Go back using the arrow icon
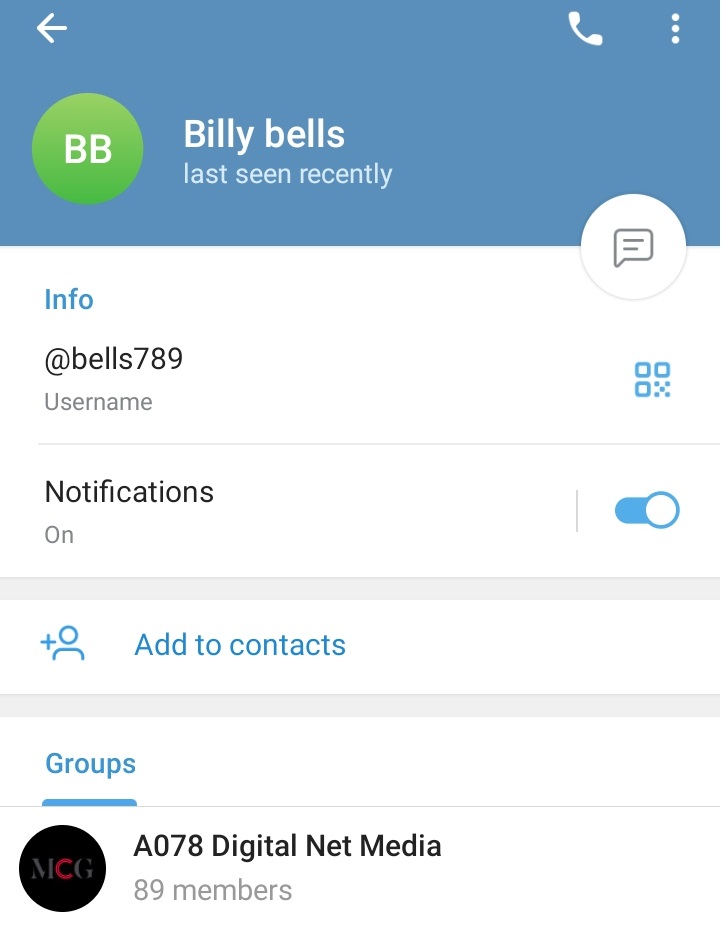The height and width of the screenshot is (938, 721). click(52, 29)
